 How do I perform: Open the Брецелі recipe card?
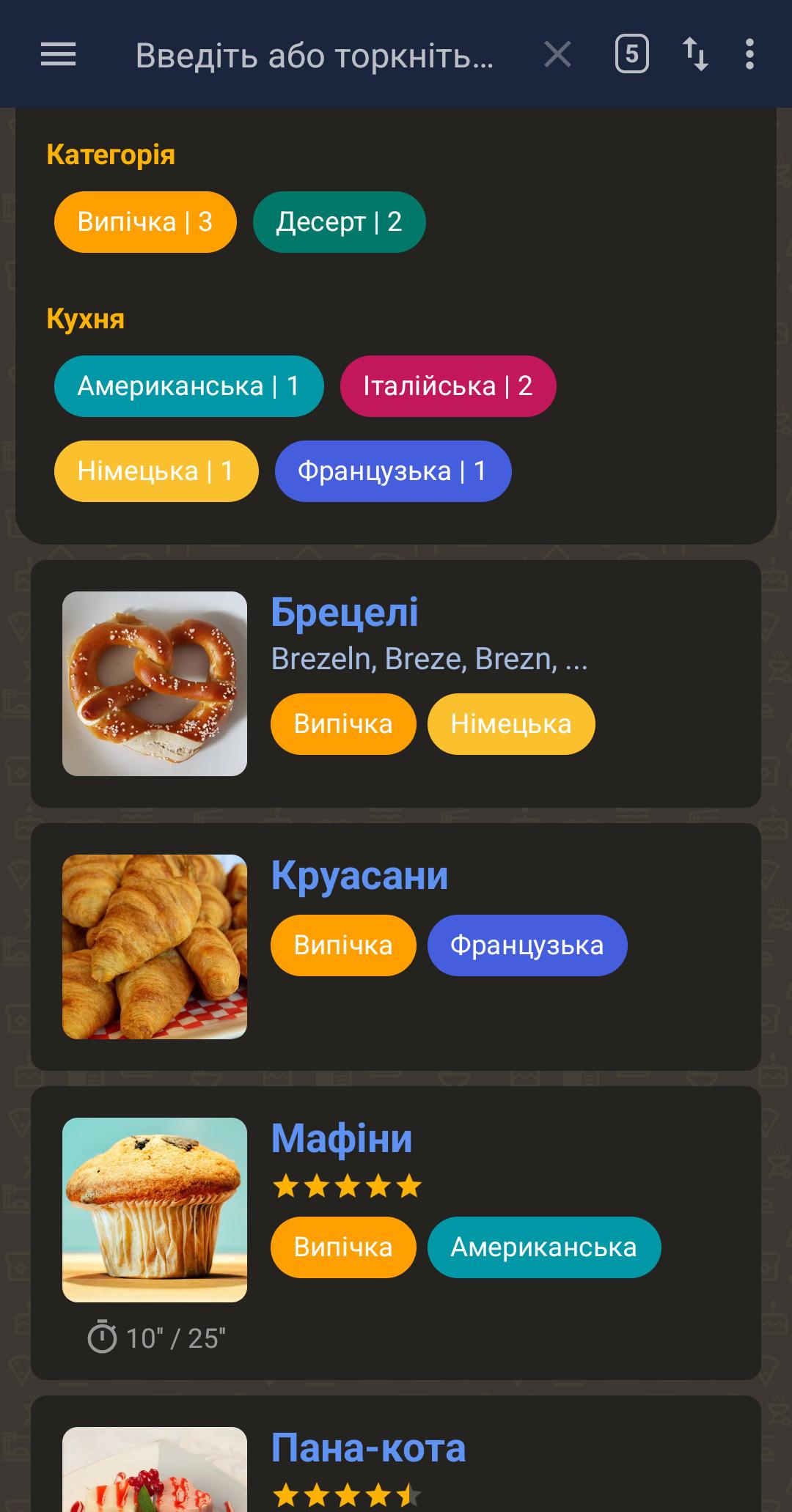[x=396, y=684]
